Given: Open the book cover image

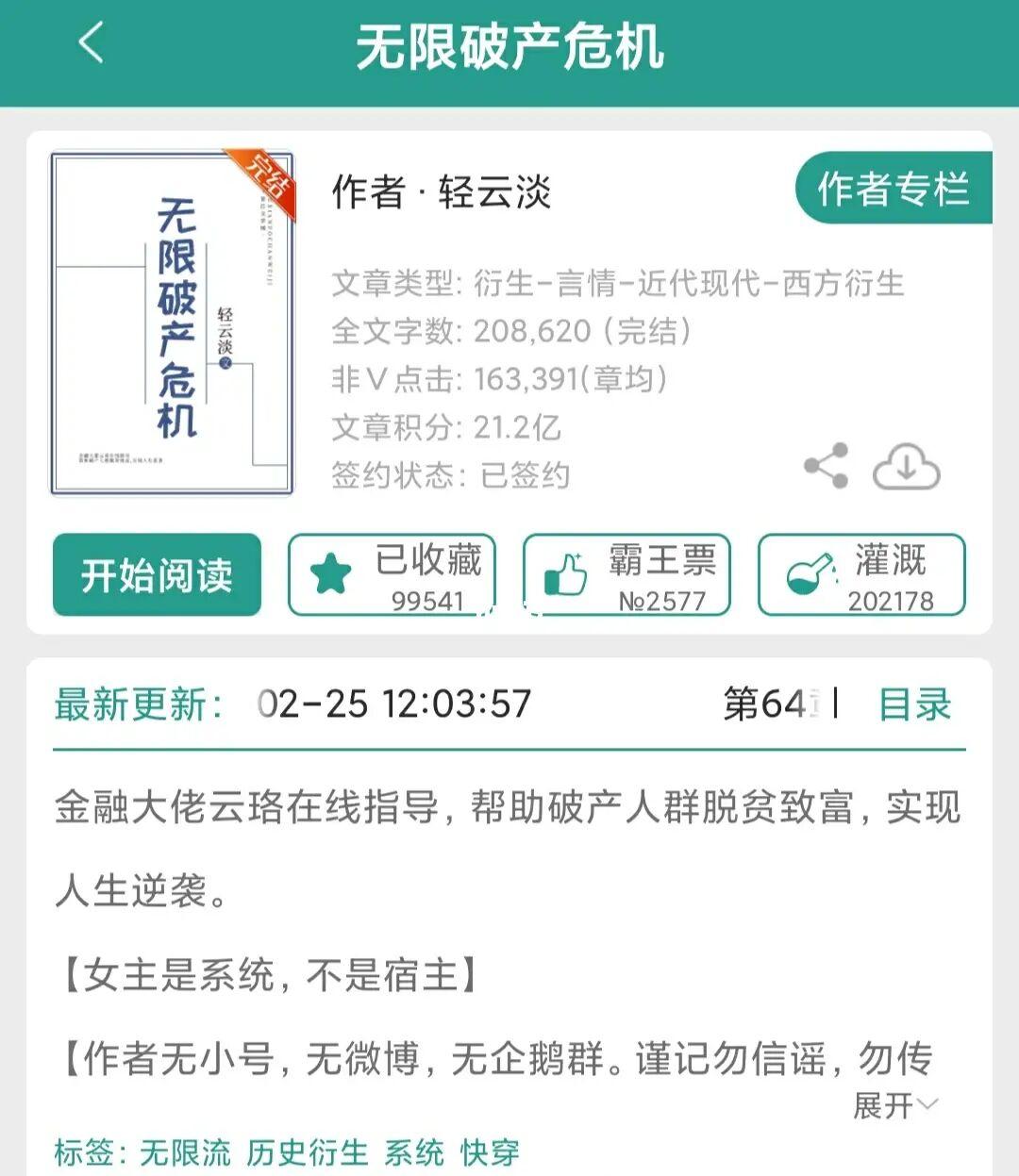Looking at the screenshot, I should pyautogui.click(x=172, y=323).
